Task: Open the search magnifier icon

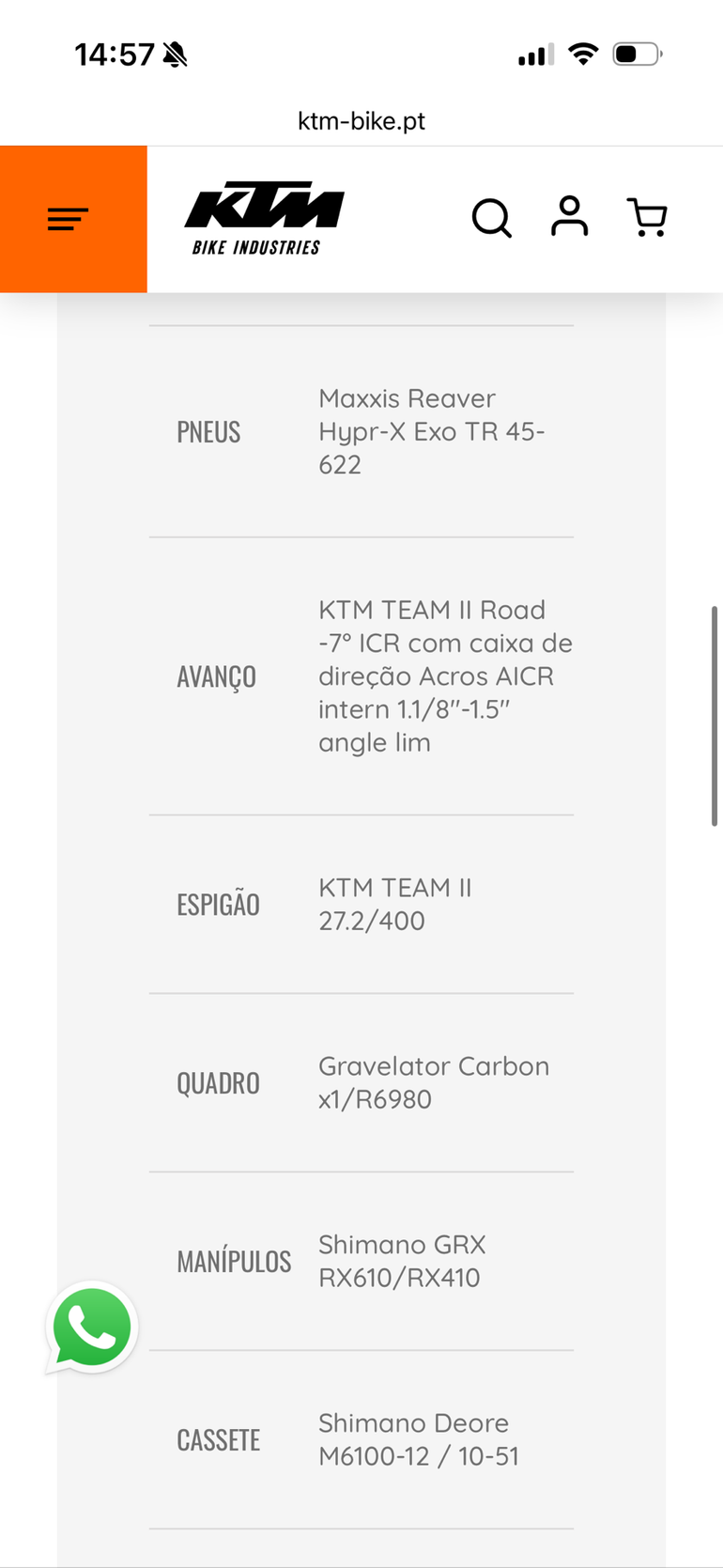Action: (x=491, y=219)
